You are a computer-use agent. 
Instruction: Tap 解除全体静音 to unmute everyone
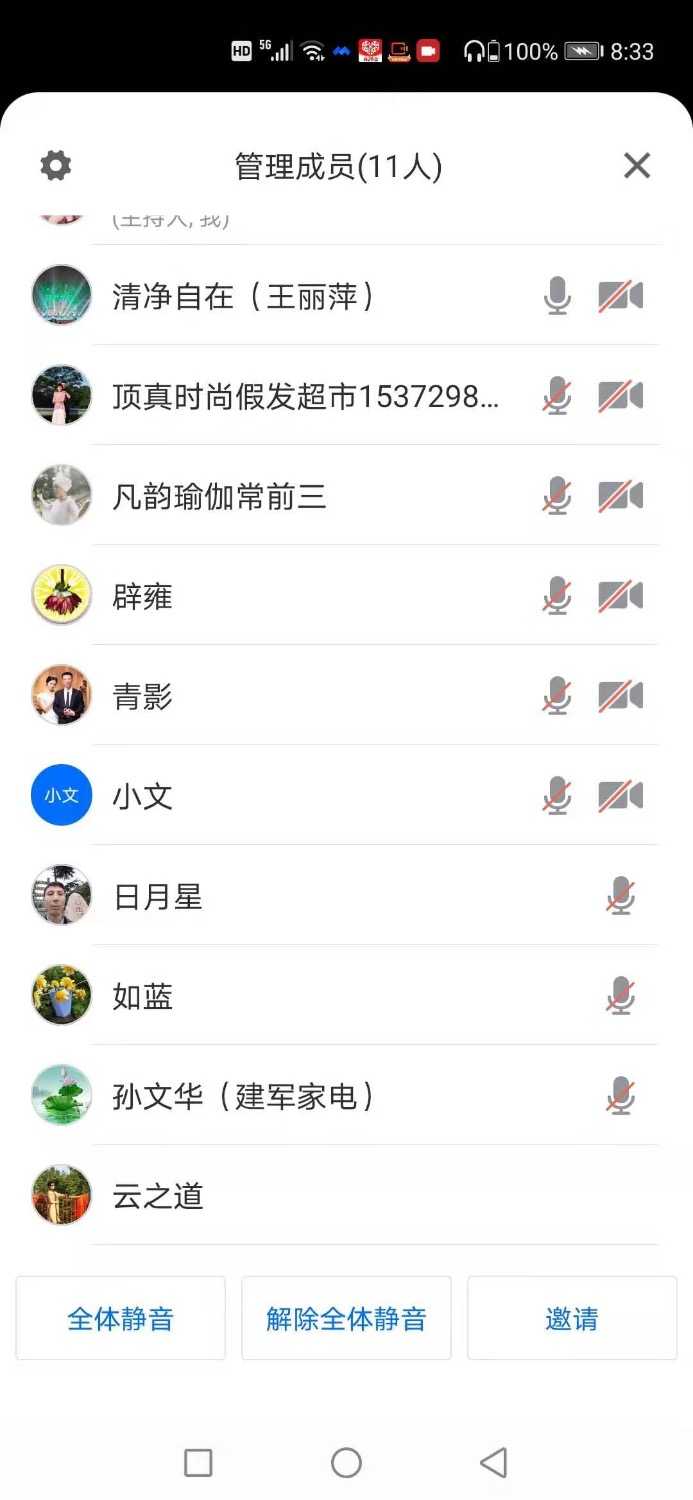pyautogui.click(x=346, y=1318)
